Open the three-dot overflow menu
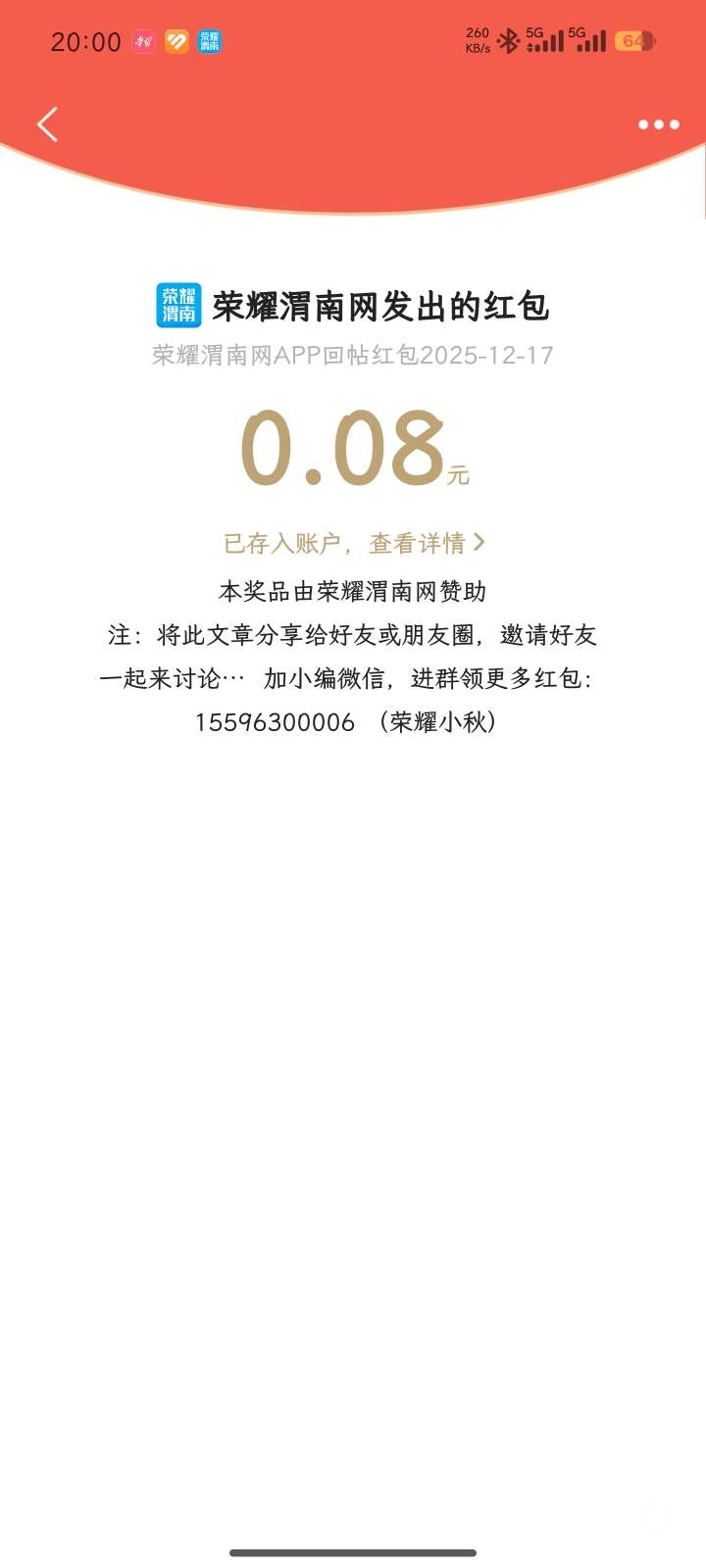This screenshot has width=706, height=1568. (x=658, y=124)
